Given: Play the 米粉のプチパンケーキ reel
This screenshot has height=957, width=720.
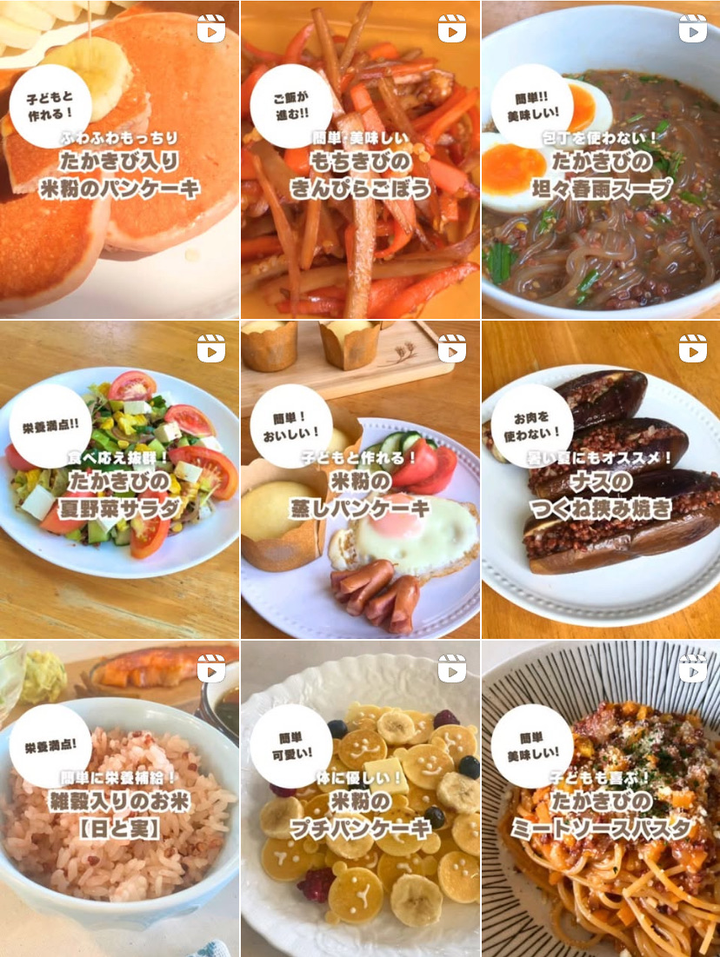Looking at the screenshot, I should click(360, 800).
